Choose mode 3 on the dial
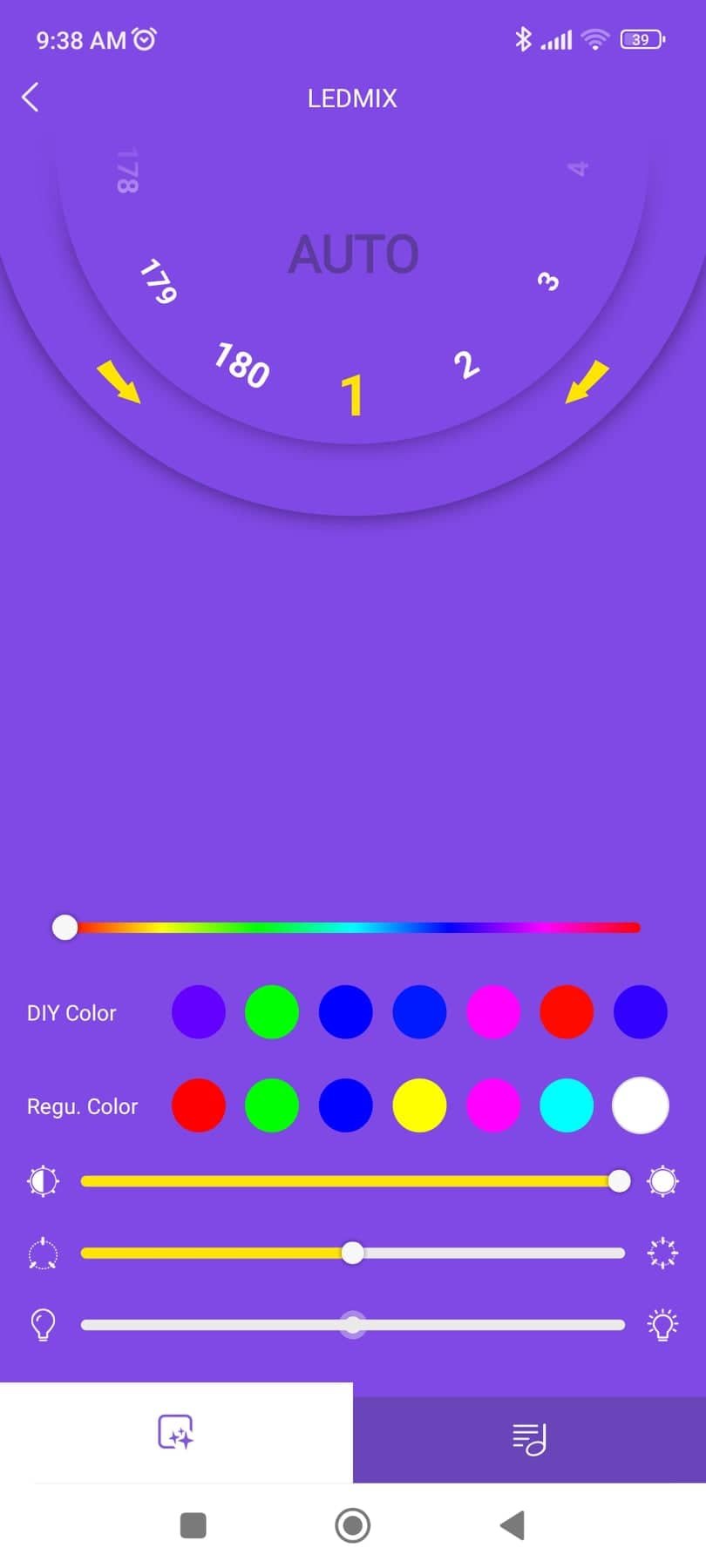Screen dimensions: 706x1568 point(547,281)
